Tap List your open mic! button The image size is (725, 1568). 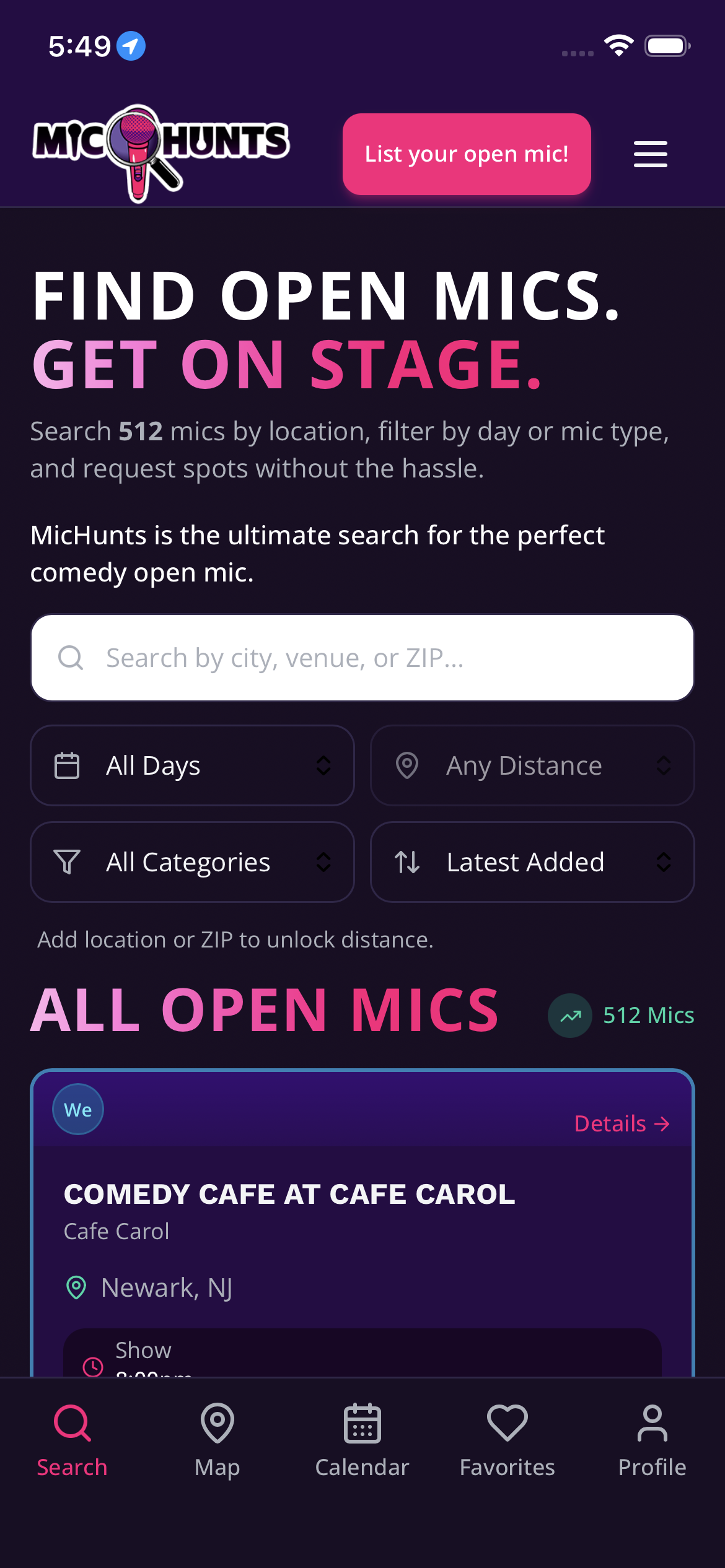pyautogui.click(x=467, y=154)
